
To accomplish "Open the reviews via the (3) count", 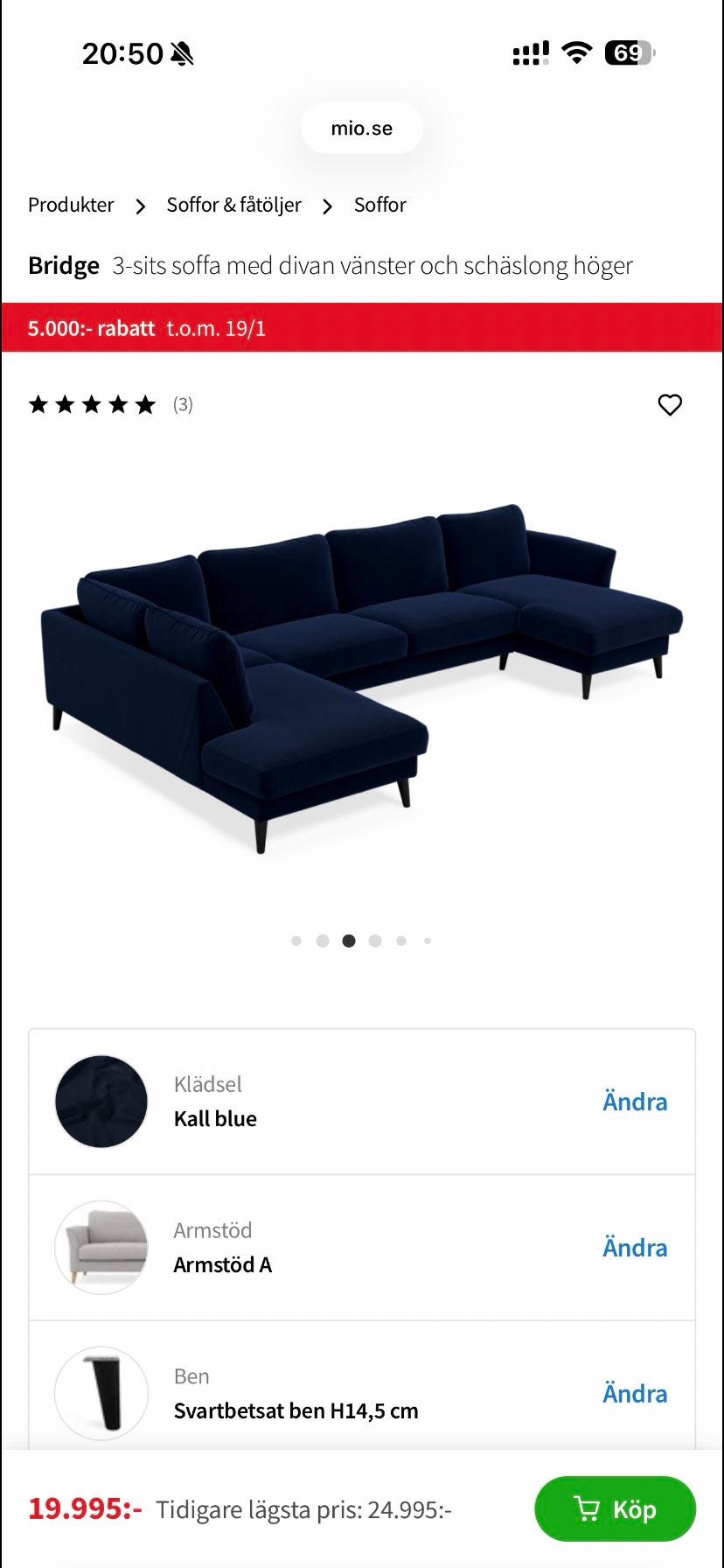I will (182, 404).
